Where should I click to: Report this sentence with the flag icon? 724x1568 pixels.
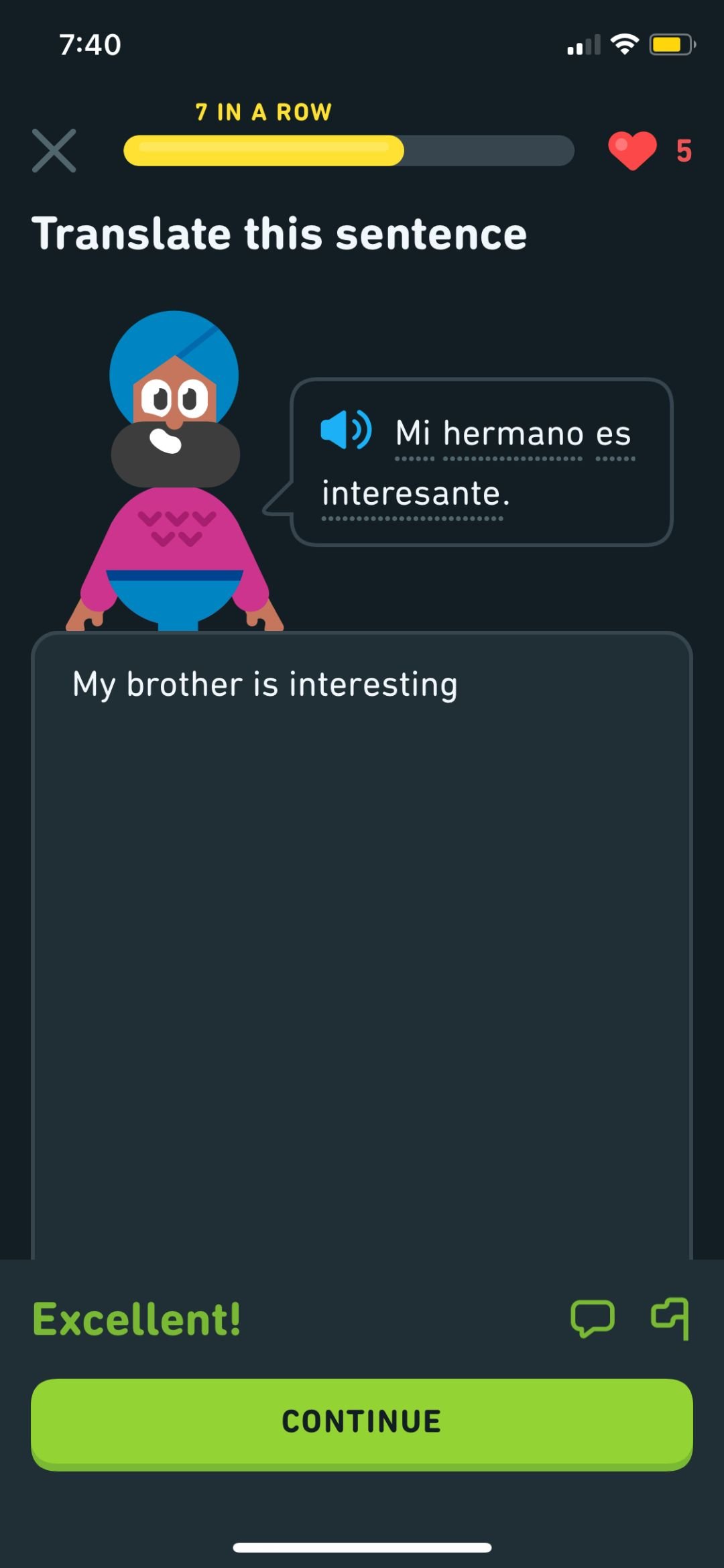tap(670, 1318)
